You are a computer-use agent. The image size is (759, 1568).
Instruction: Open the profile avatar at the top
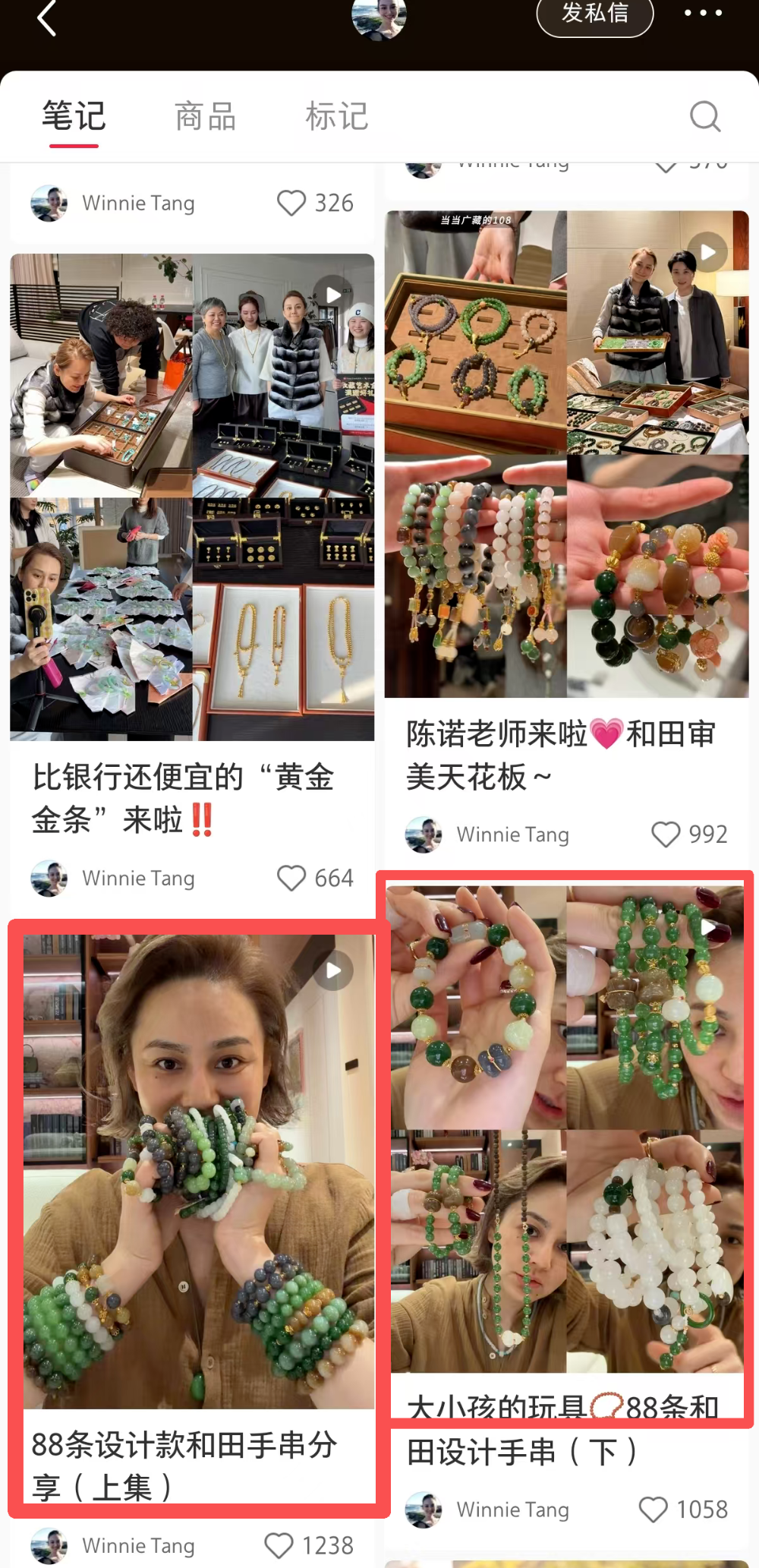(x=379, y=17)
